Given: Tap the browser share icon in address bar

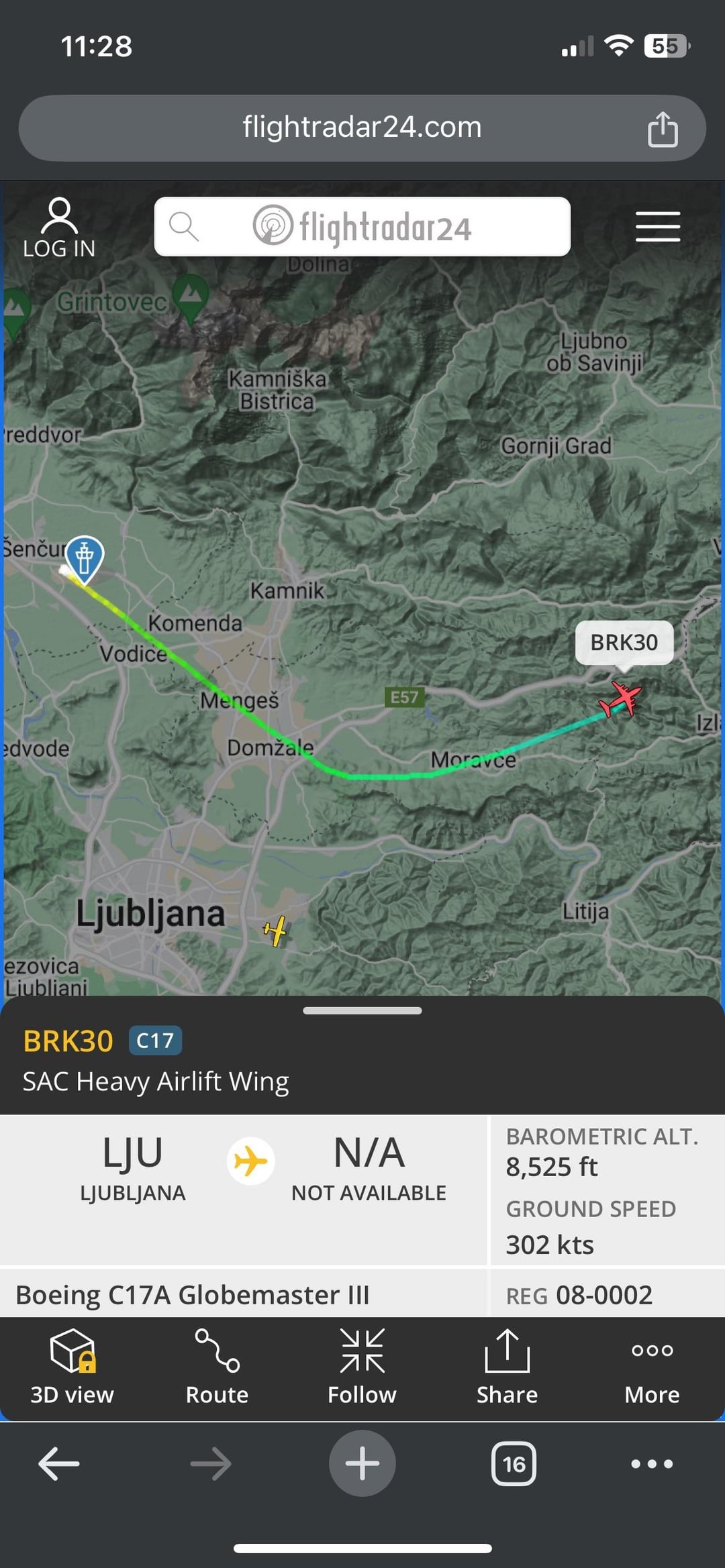Looking at the screenshot, I should click(663, 128).
